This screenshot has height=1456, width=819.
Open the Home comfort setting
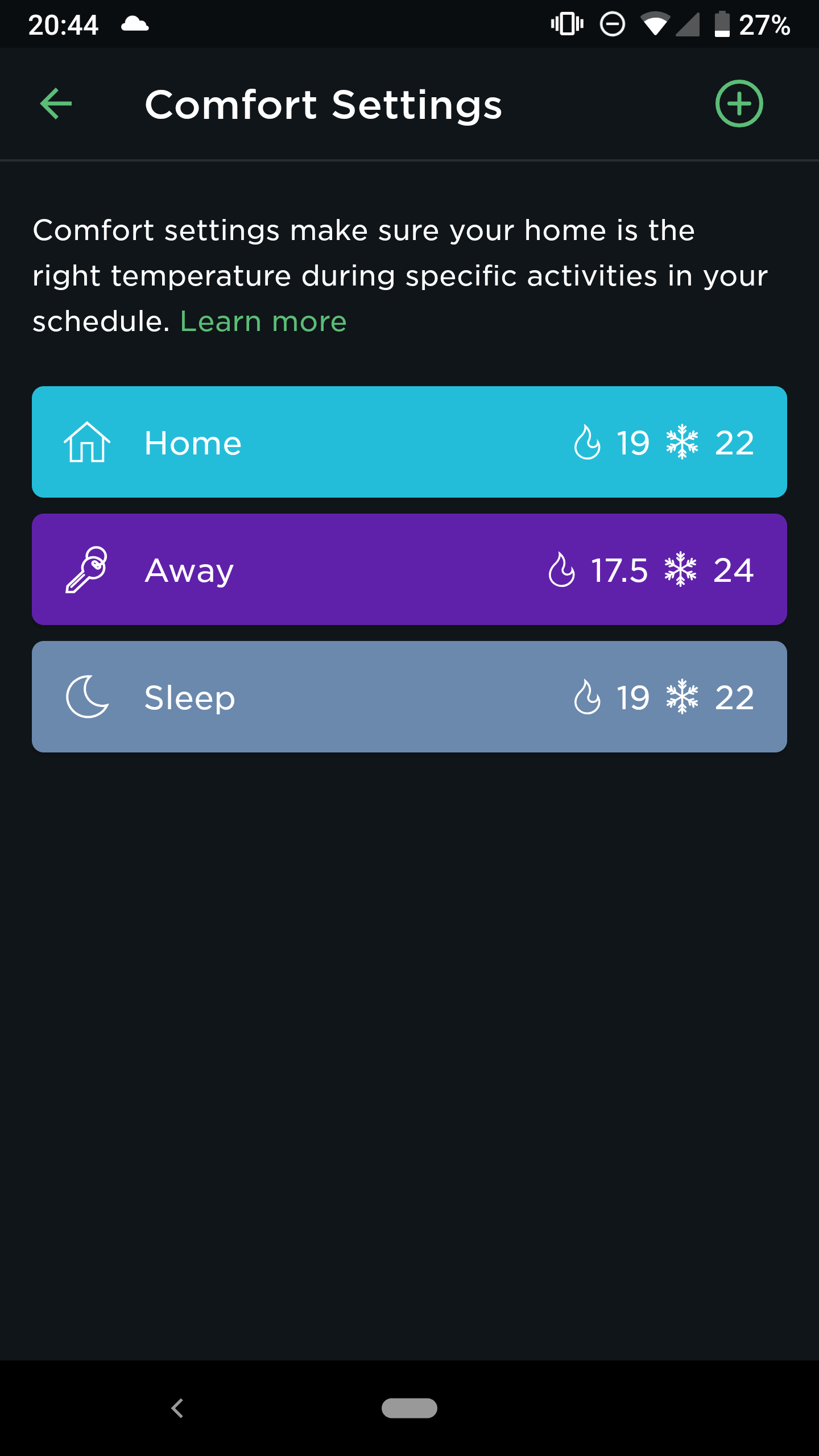point(409,442)
